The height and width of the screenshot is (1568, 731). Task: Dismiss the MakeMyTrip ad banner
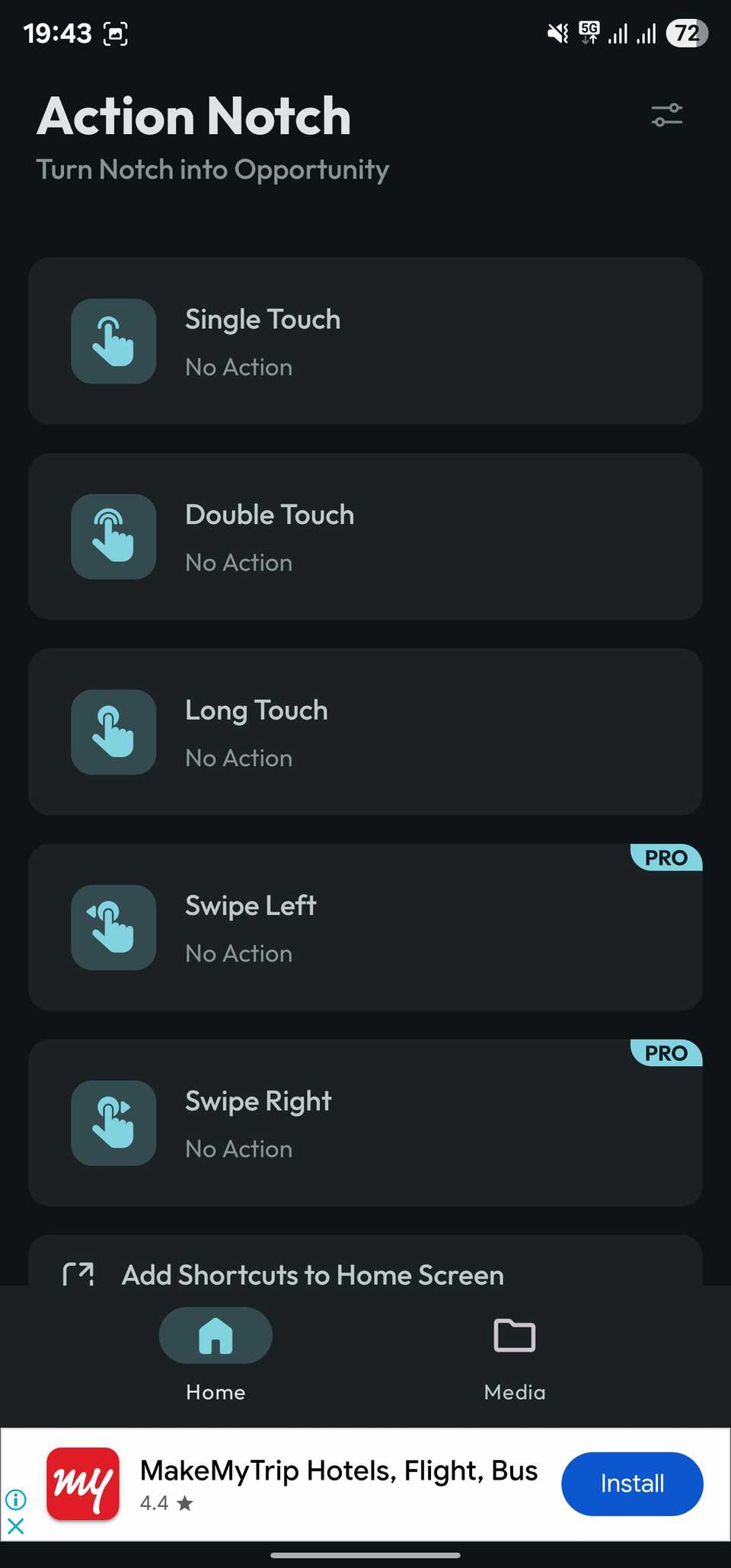[x=15, y=1526]
